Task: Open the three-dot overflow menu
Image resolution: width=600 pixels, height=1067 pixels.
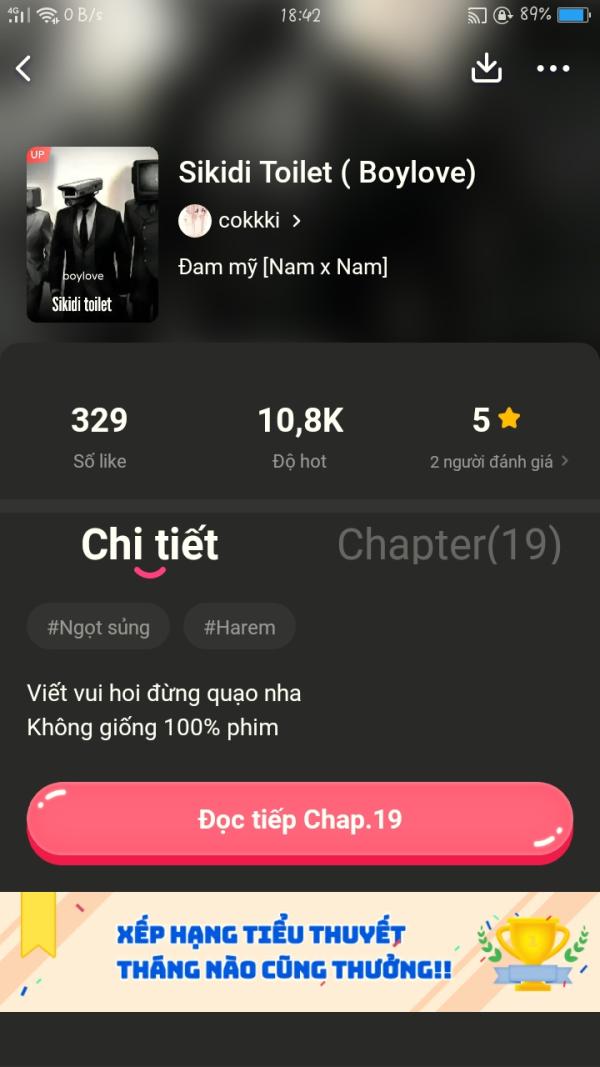Action: click(x=553, y=69)
